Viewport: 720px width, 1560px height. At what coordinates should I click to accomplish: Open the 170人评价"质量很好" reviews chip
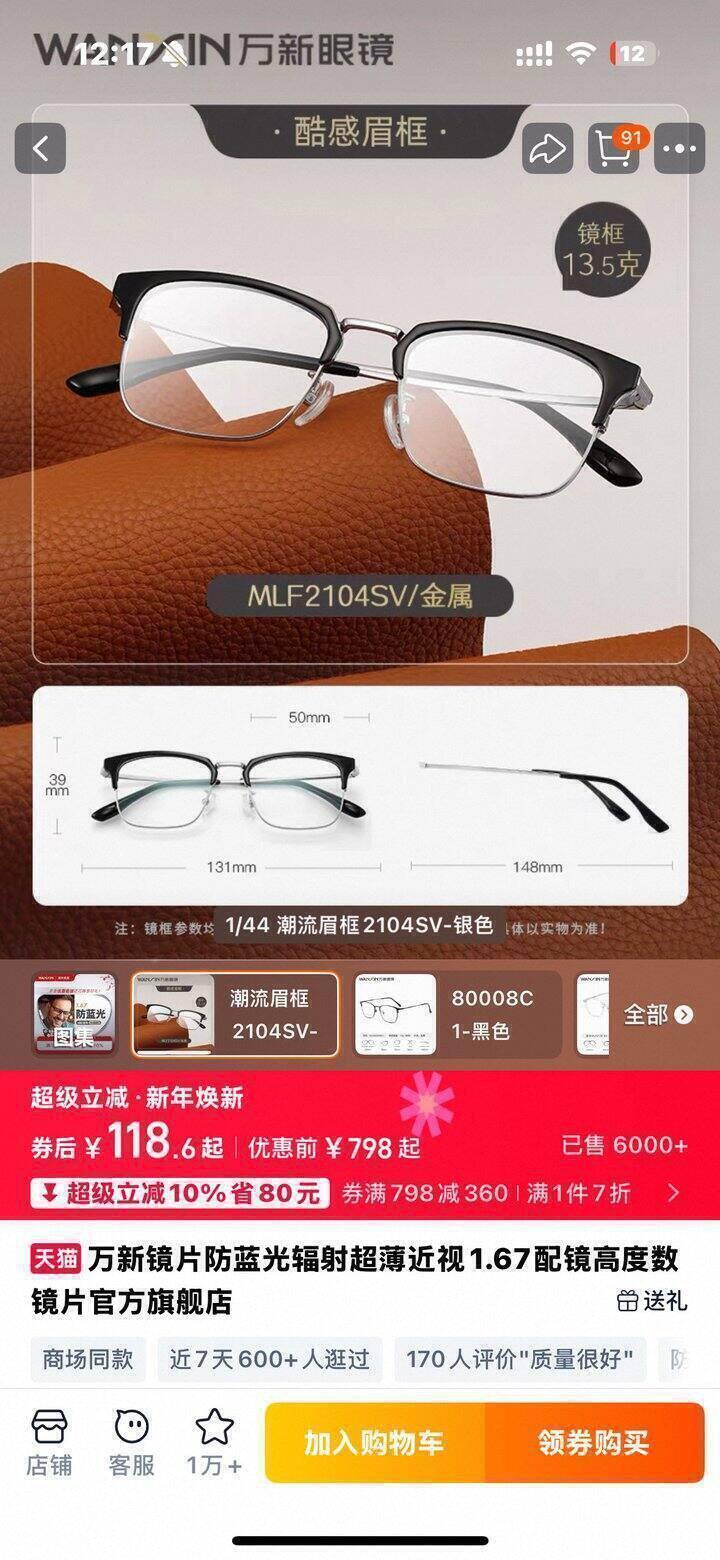(x=520, y=1359)
